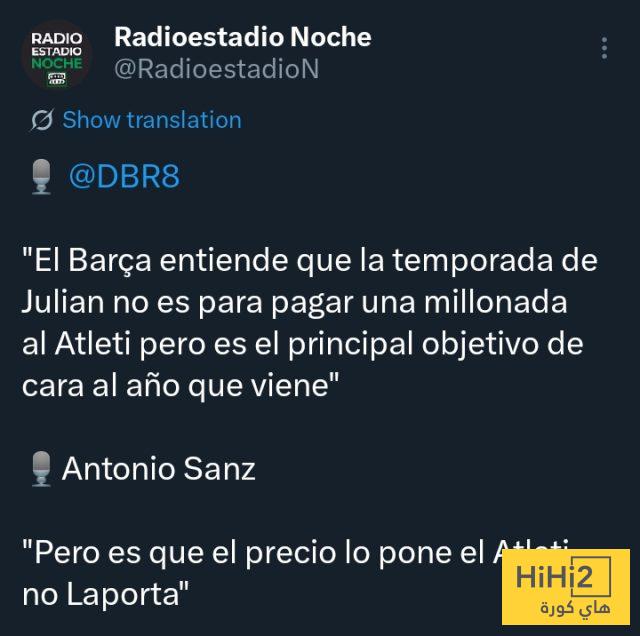The image size is (640, 636).
Task: View Radioestadio Noche profile picture
Action: 57,56
